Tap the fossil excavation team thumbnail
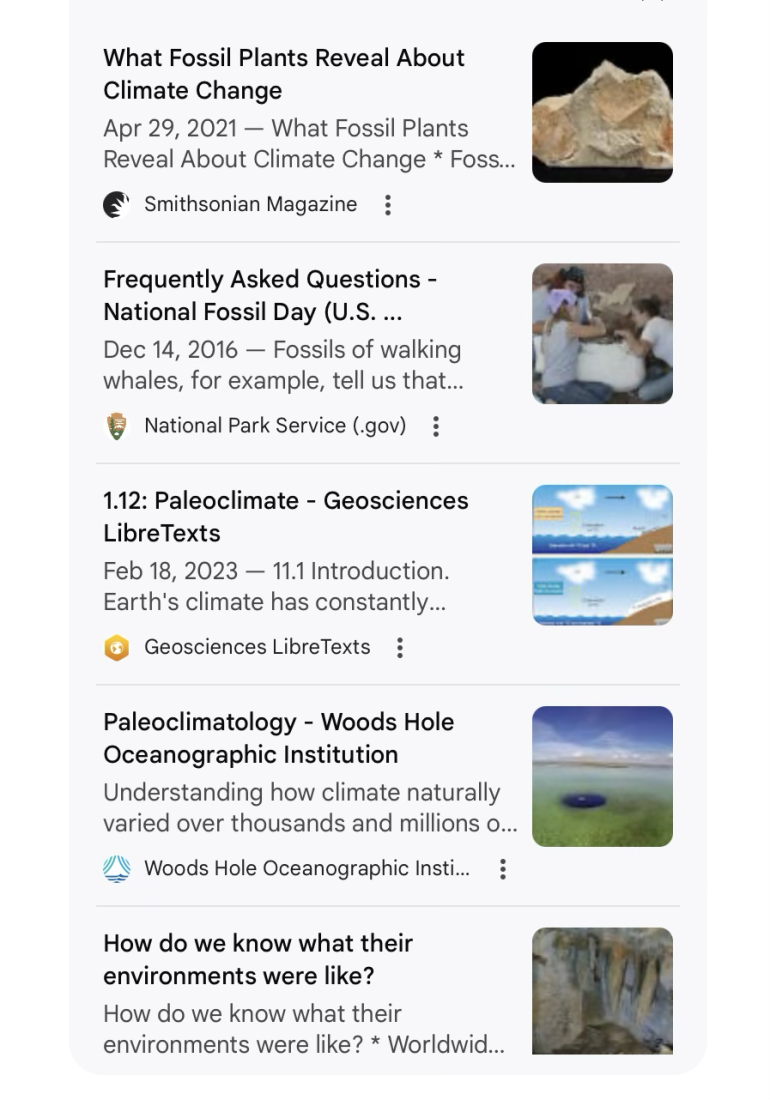 pyautogui.click(x=602, y=334)
